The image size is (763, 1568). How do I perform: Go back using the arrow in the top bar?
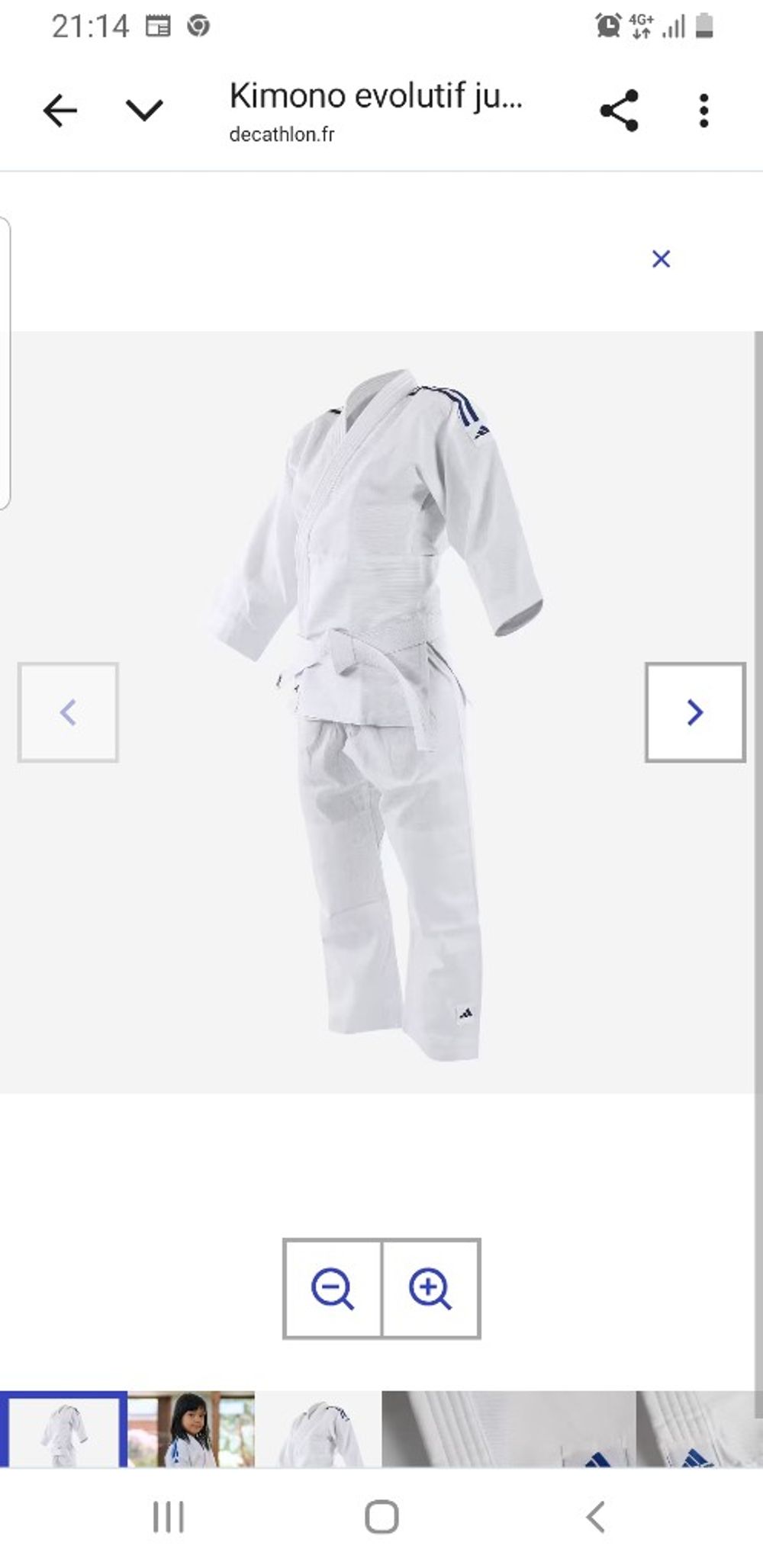[60, 111]
